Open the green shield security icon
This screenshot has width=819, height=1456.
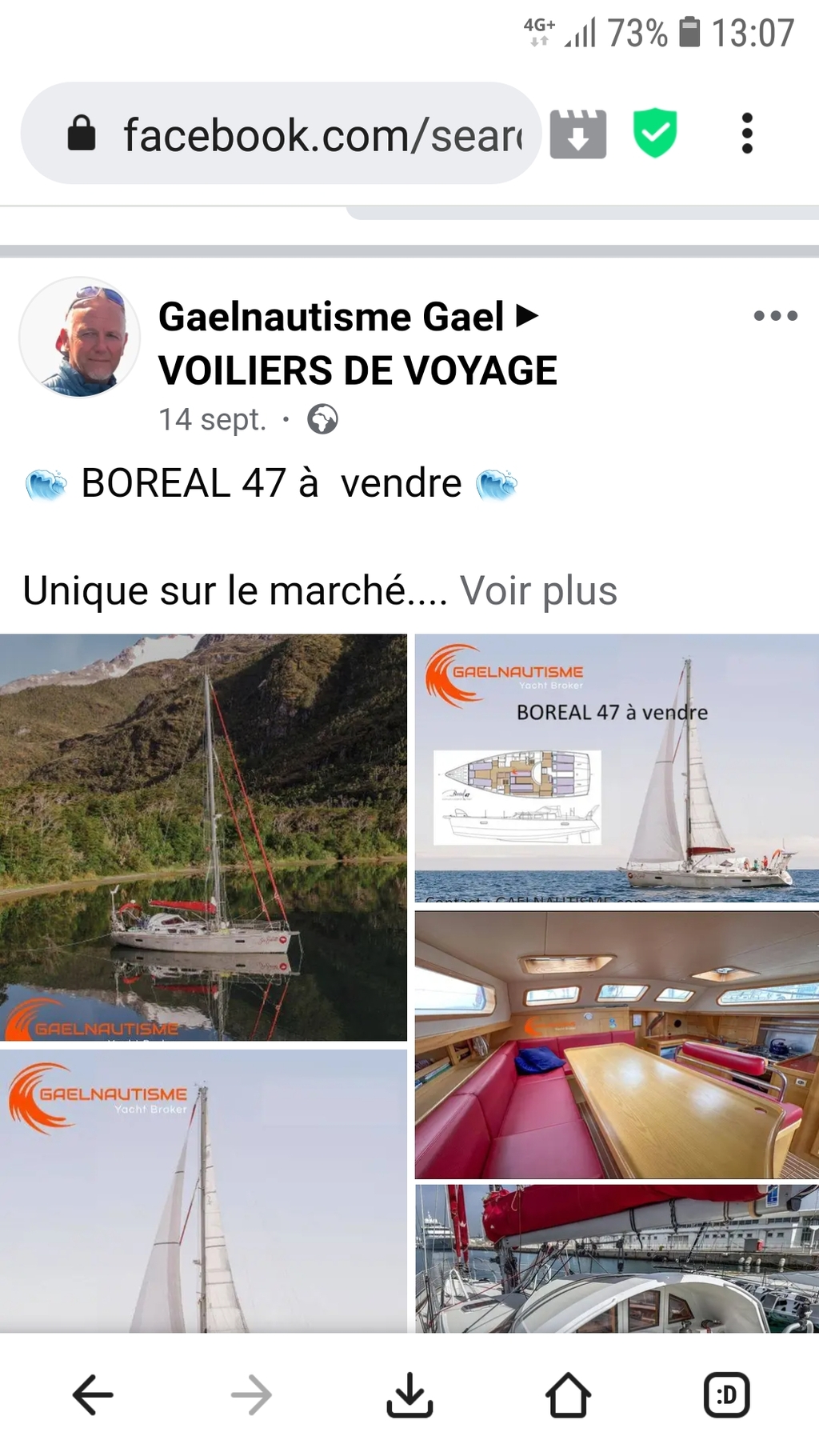655,133
